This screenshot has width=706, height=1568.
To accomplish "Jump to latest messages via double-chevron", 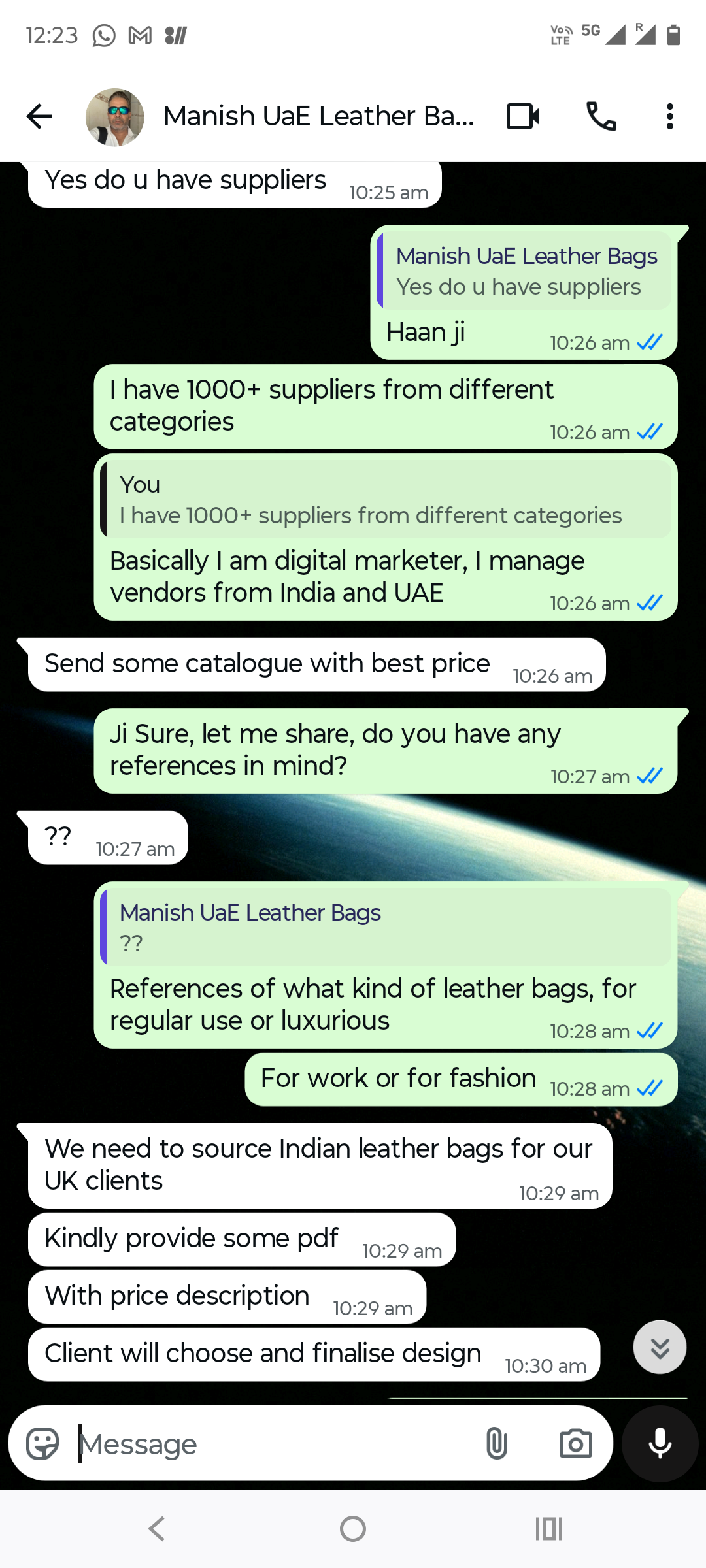I will pyautogui.click(x=660, y=1347).
